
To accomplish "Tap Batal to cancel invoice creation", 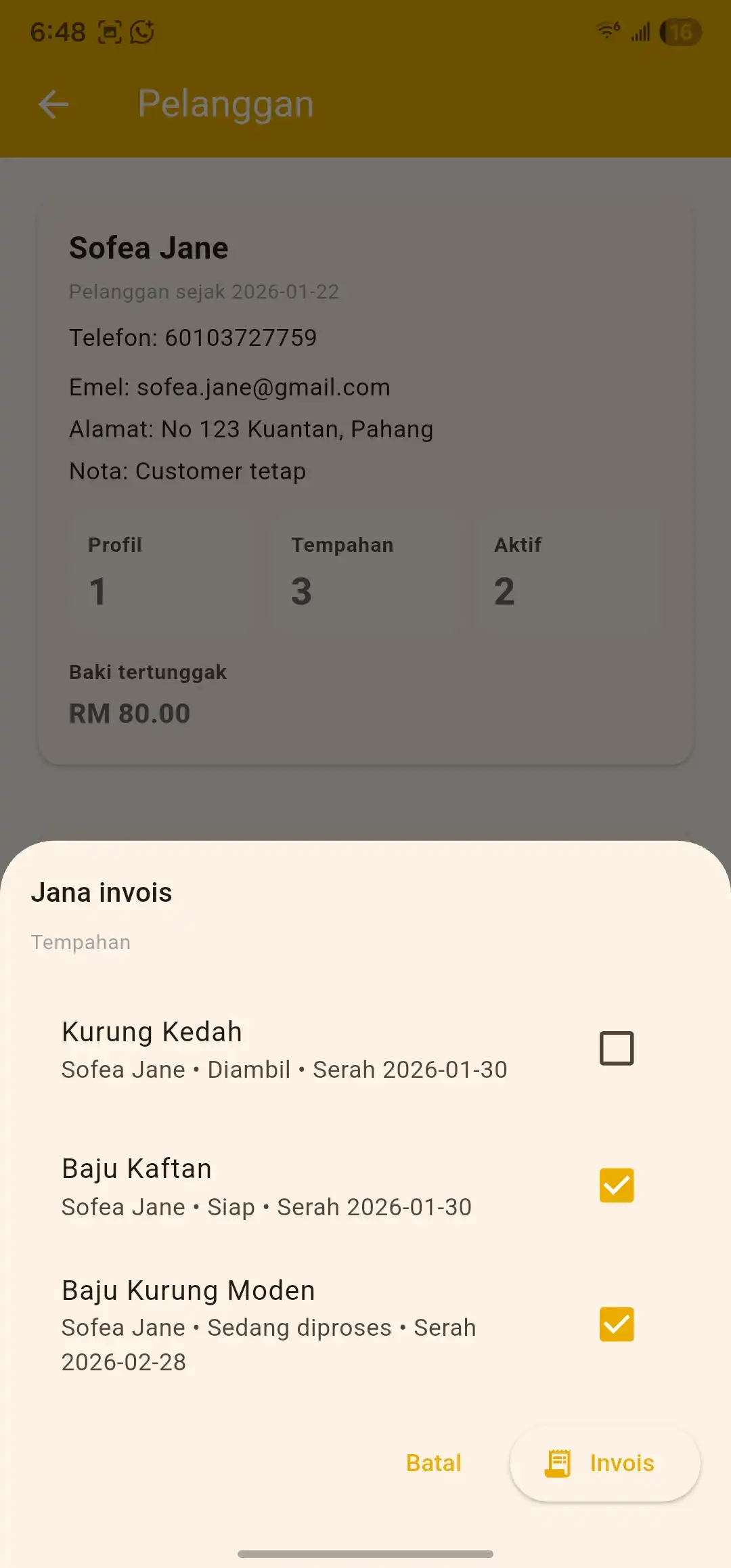I will tap(433, 1463).
